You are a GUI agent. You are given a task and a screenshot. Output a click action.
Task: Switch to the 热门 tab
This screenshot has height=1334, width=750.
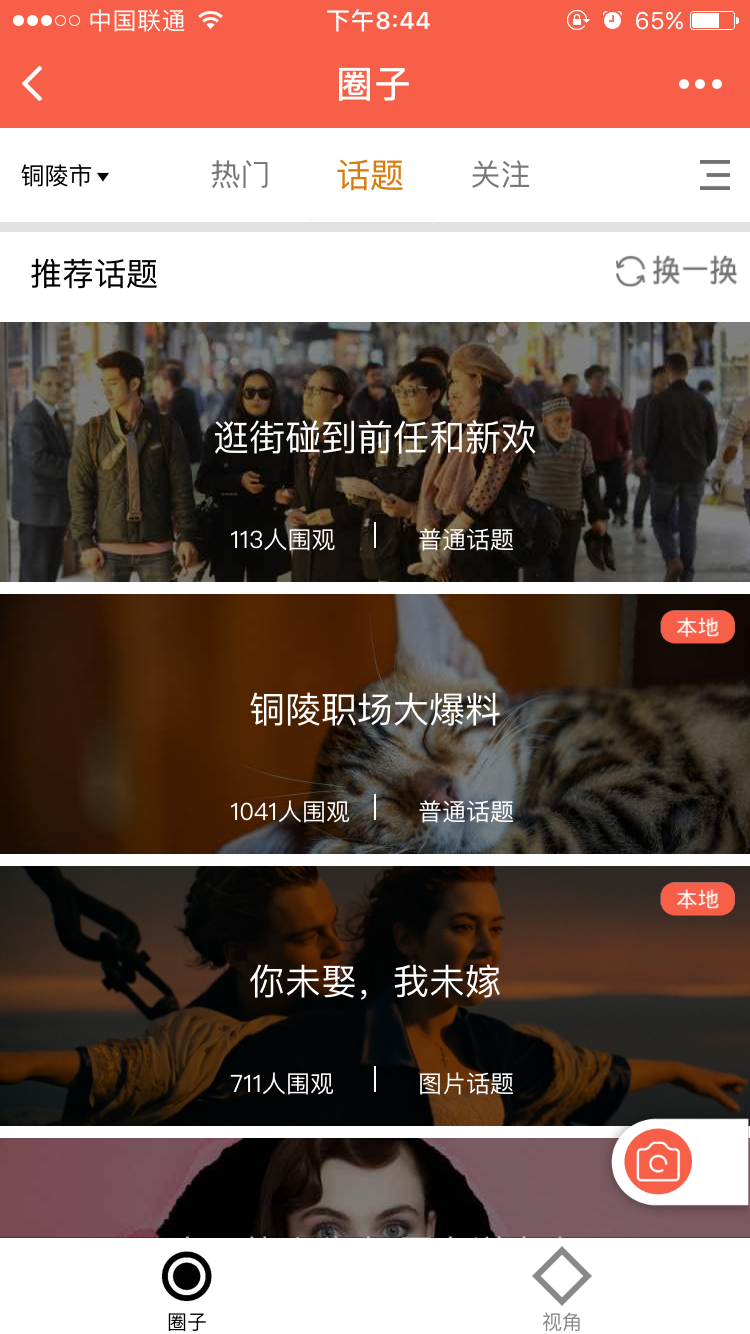(x=240, y=175)
